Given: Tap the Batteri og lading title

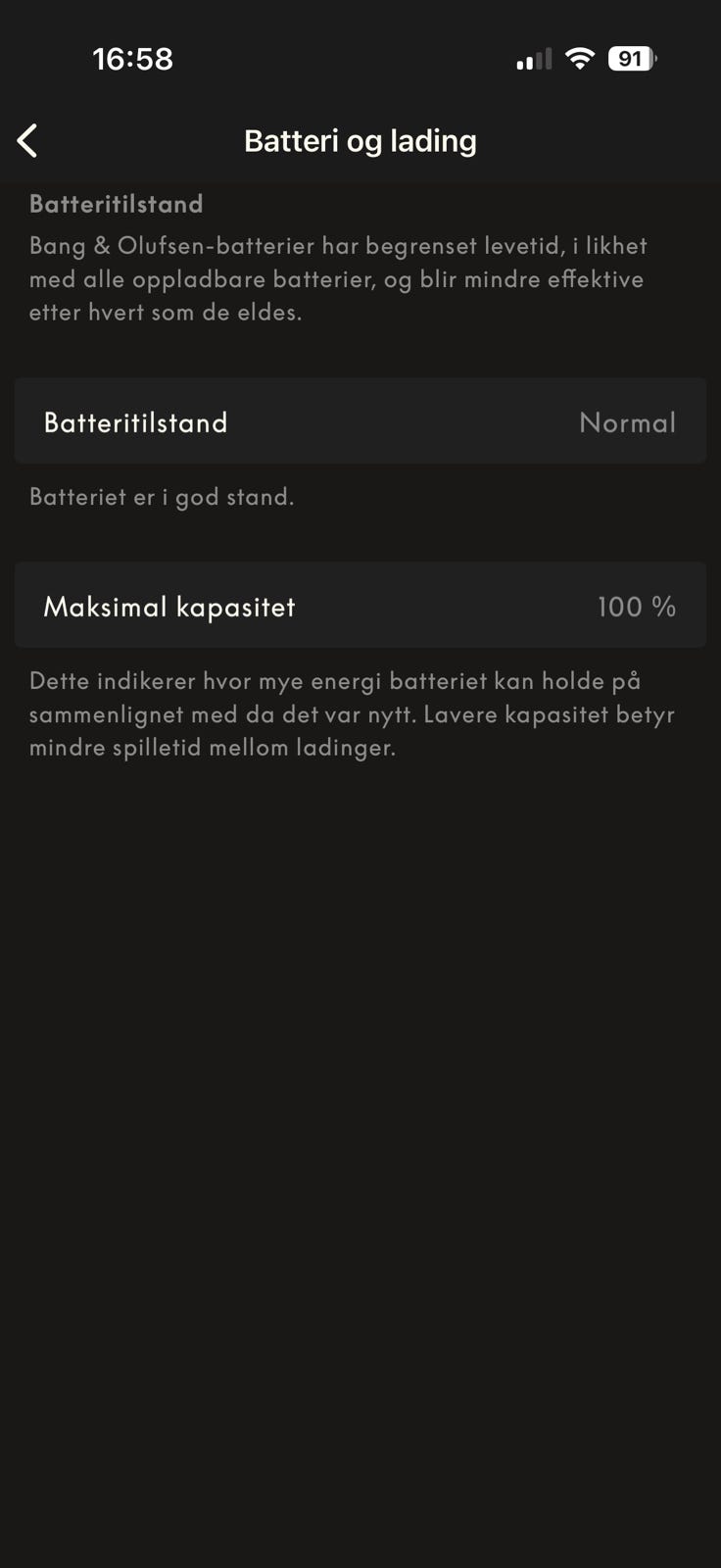Looking at the screenshot, I should 360,140.
